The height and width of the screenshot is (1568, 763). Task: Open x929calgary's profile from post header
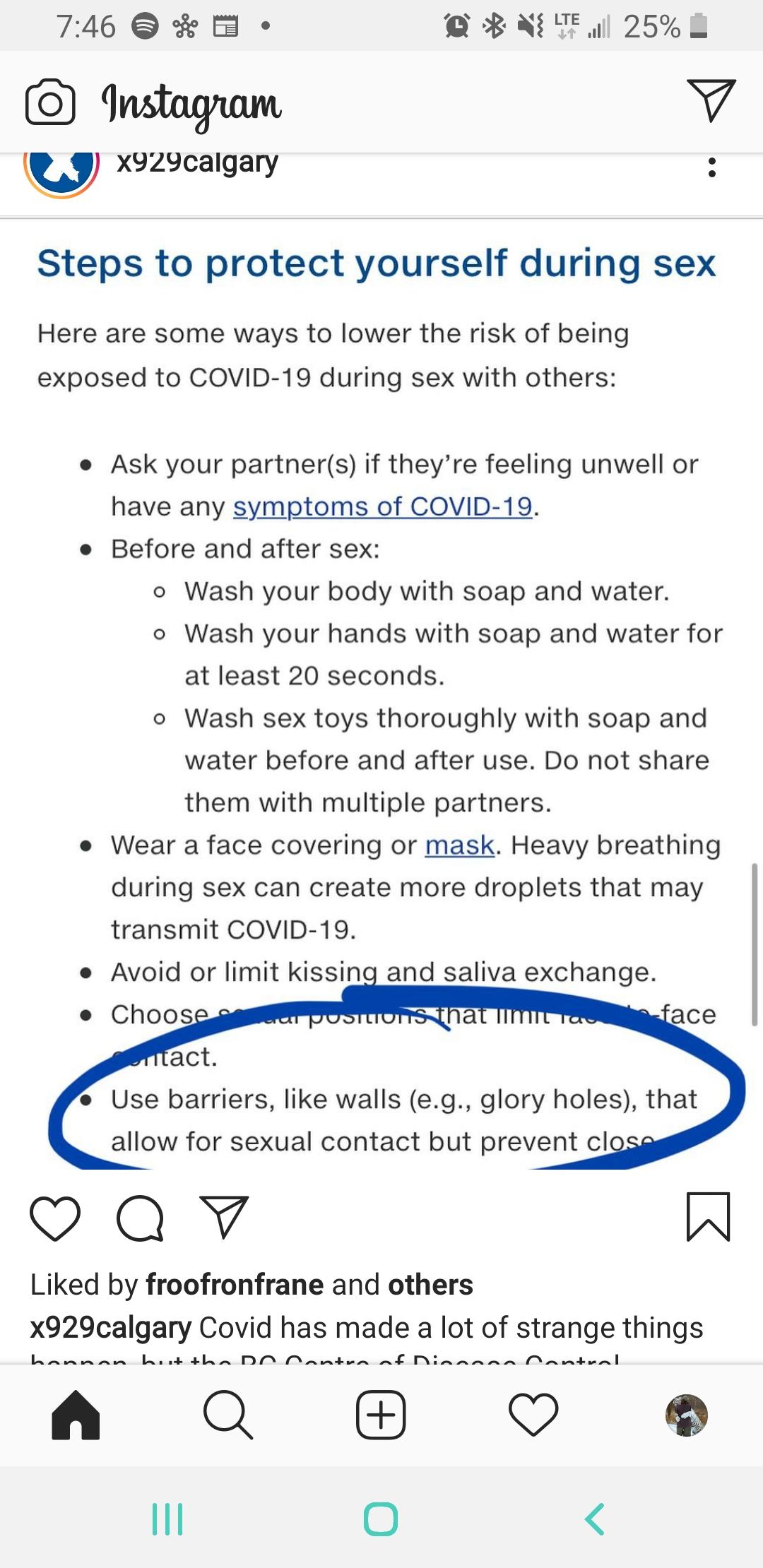(197, 162)
